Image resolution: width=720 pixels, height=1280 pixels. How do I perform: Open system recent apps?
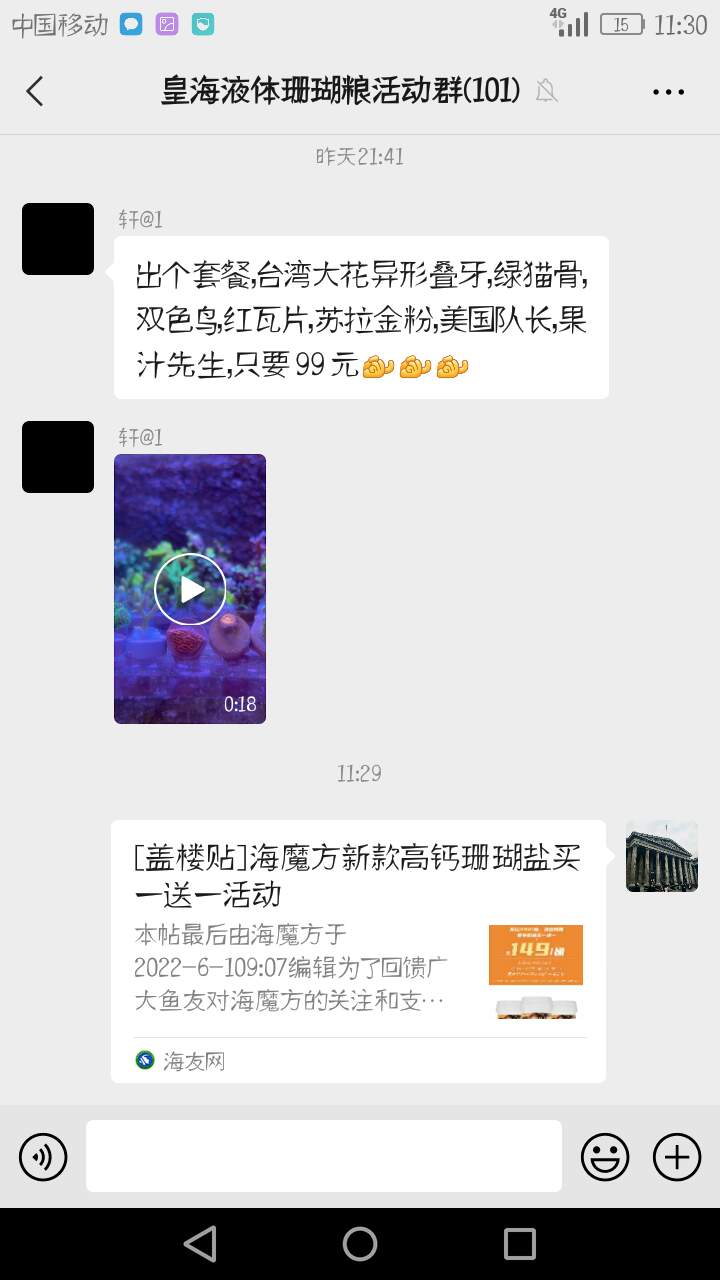pyautogui.click(x=519, y=1244)
